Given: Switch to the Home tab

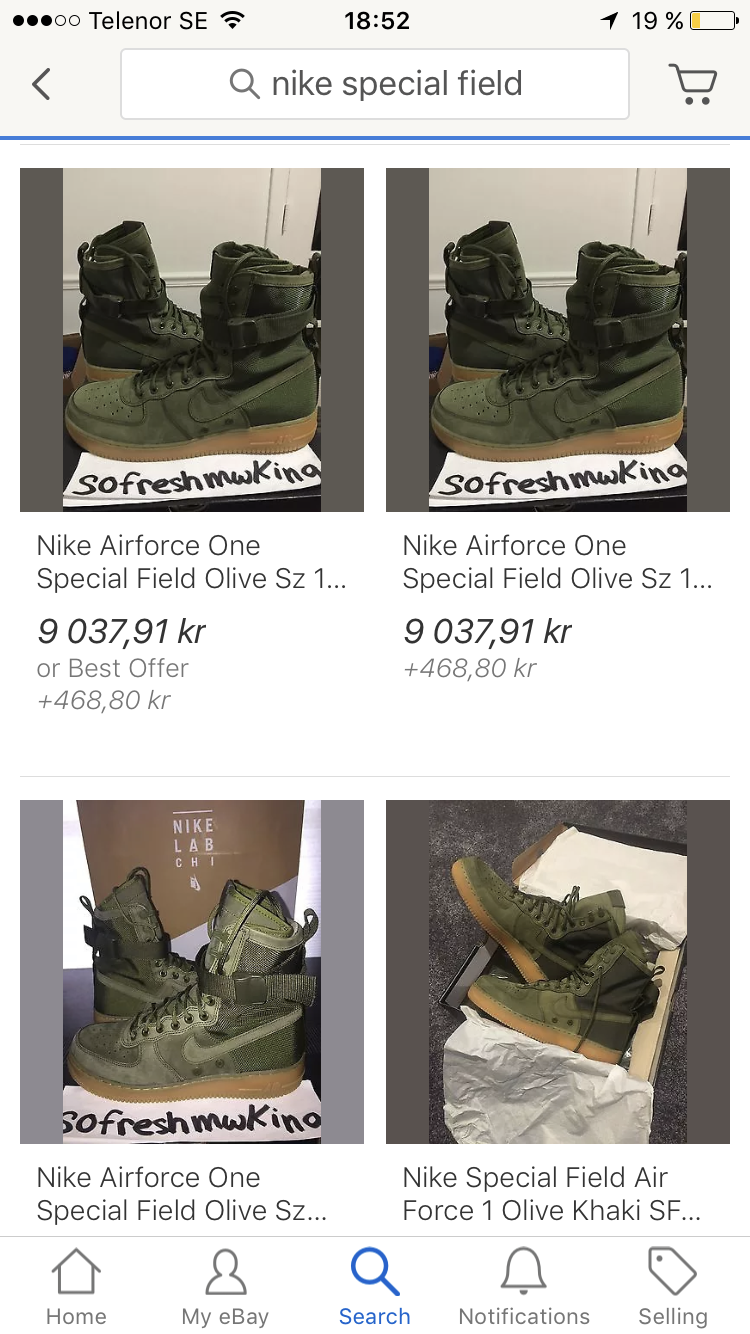Looking at the screenshot, I should (76, 1286).
